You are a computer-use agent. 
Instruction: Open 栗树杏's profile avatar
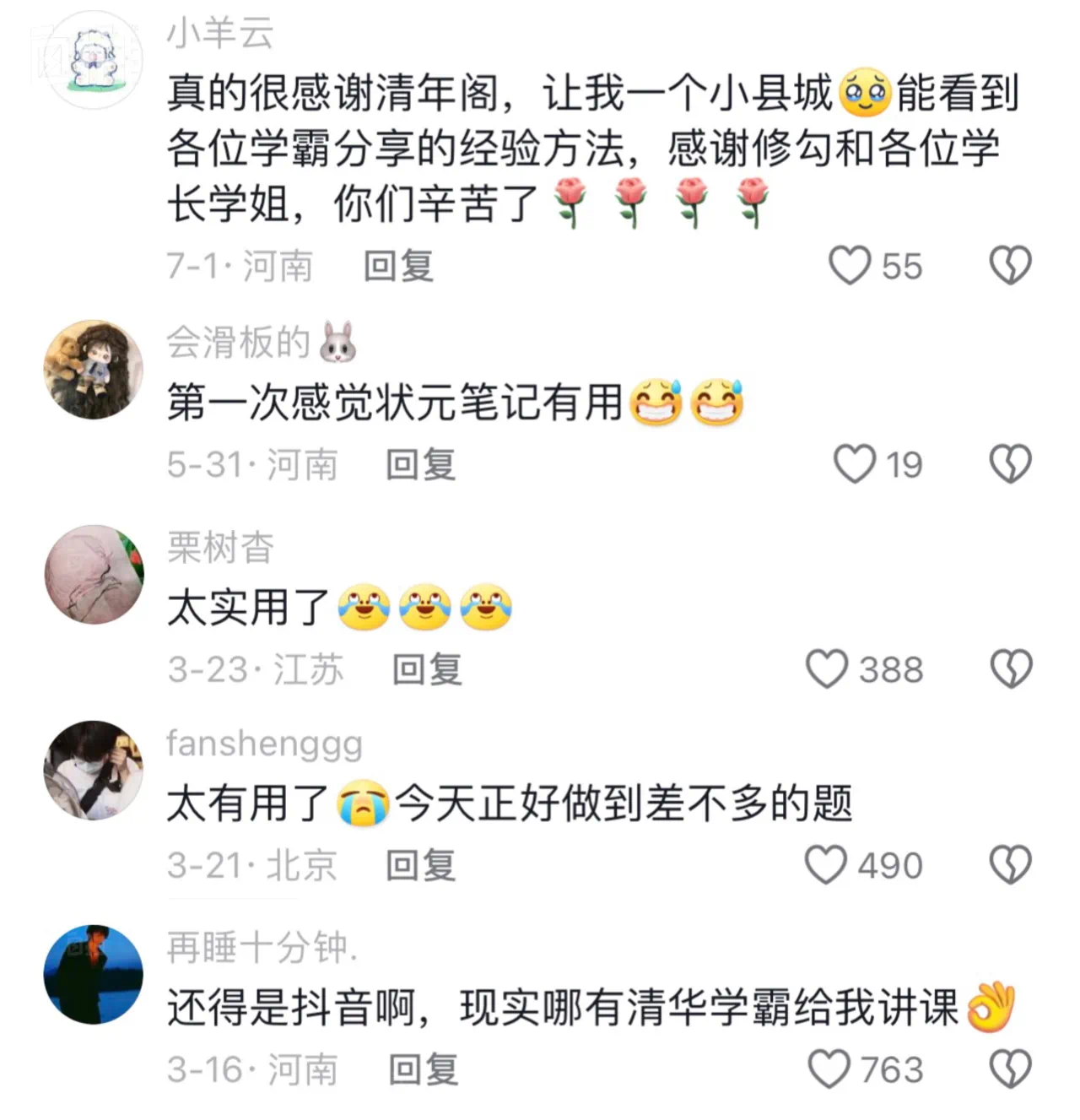94,575
